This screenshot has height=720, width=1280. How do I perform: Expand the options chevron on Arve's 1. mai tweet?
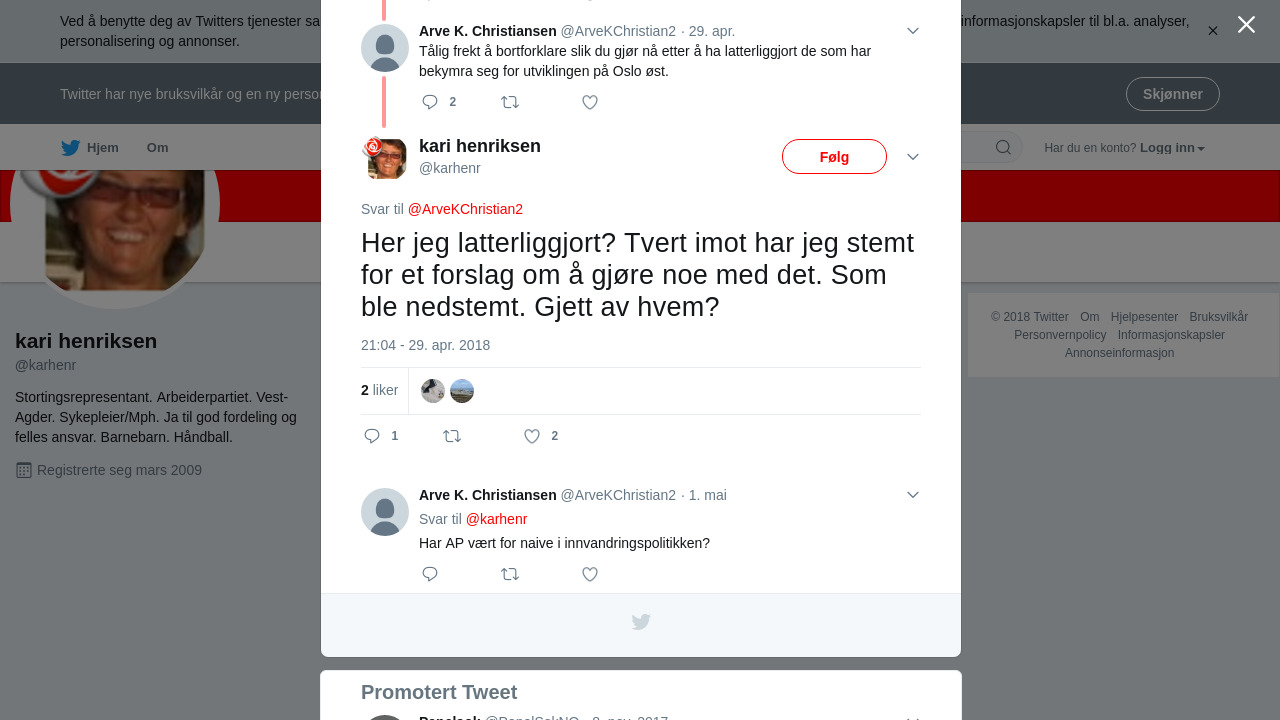912,495
